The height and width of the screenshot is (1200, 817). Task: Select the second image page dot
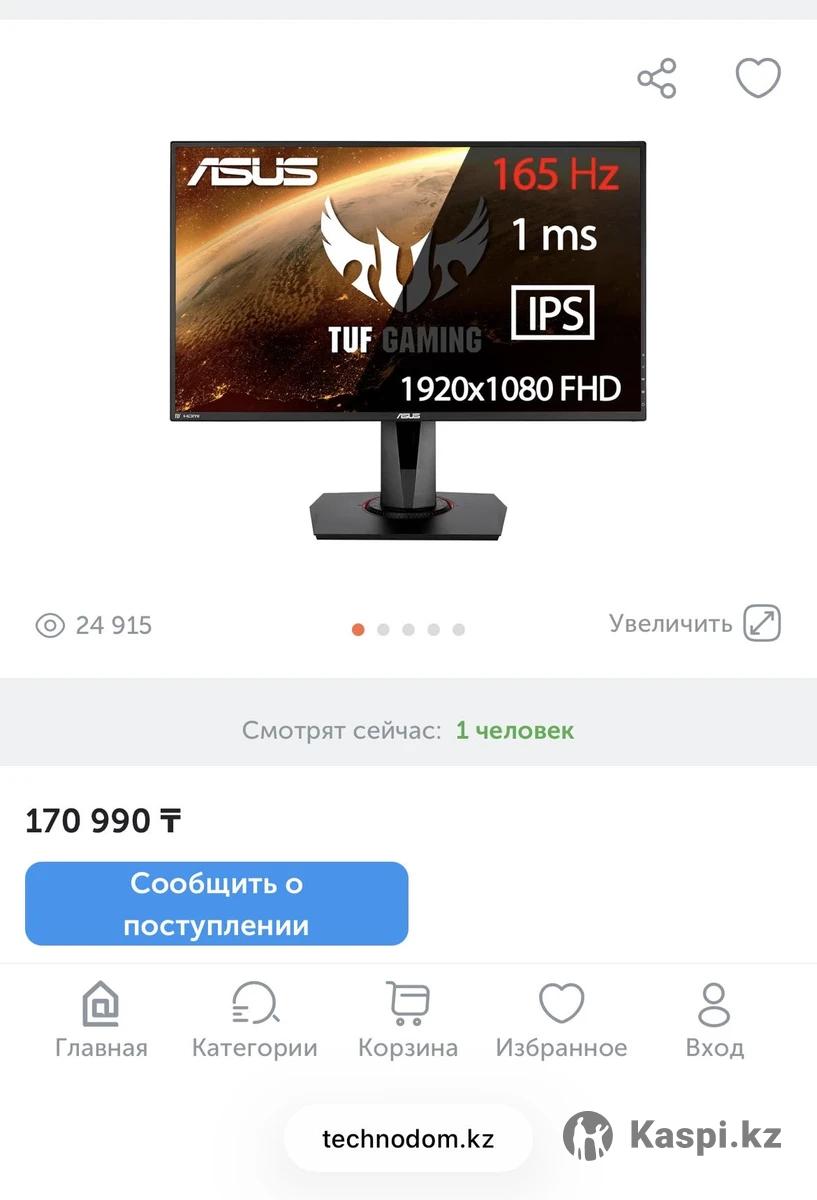point(383,630)
